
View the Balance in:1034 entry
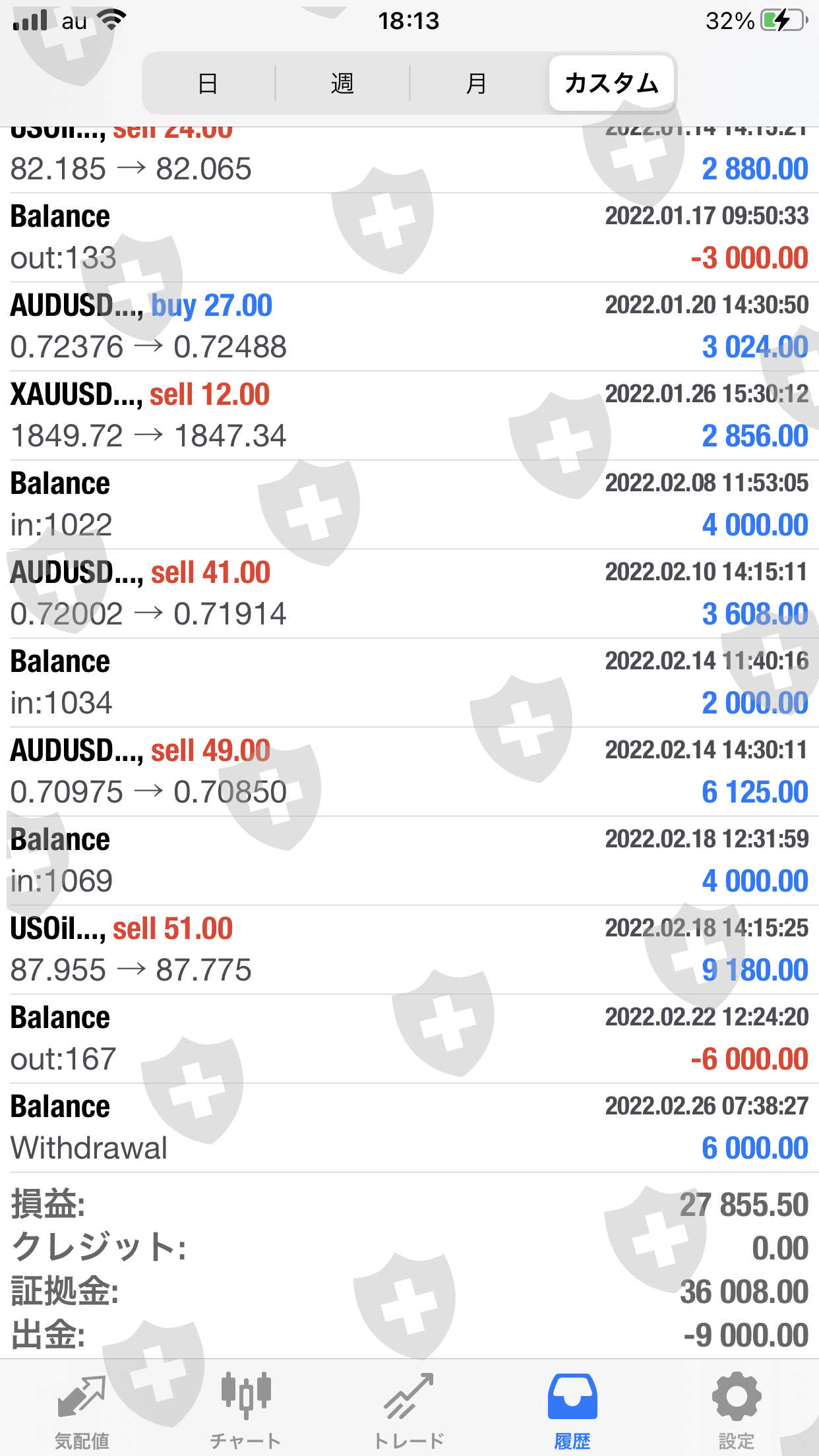coord(409,682)
